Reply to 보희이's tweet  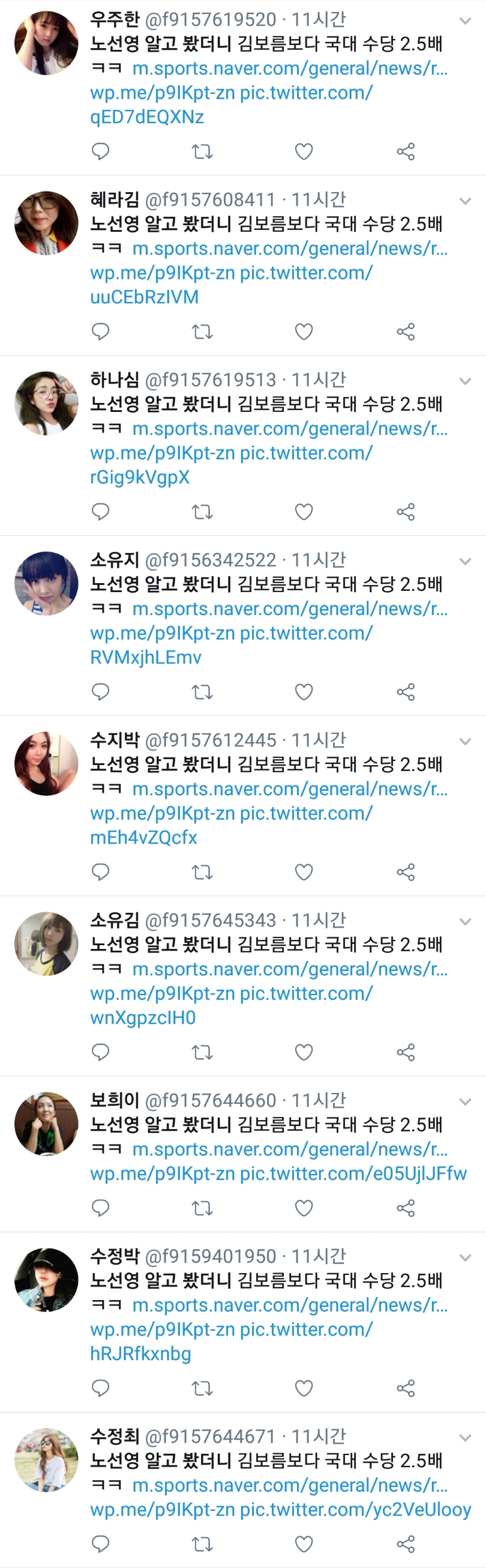[x=100, y=1208]
